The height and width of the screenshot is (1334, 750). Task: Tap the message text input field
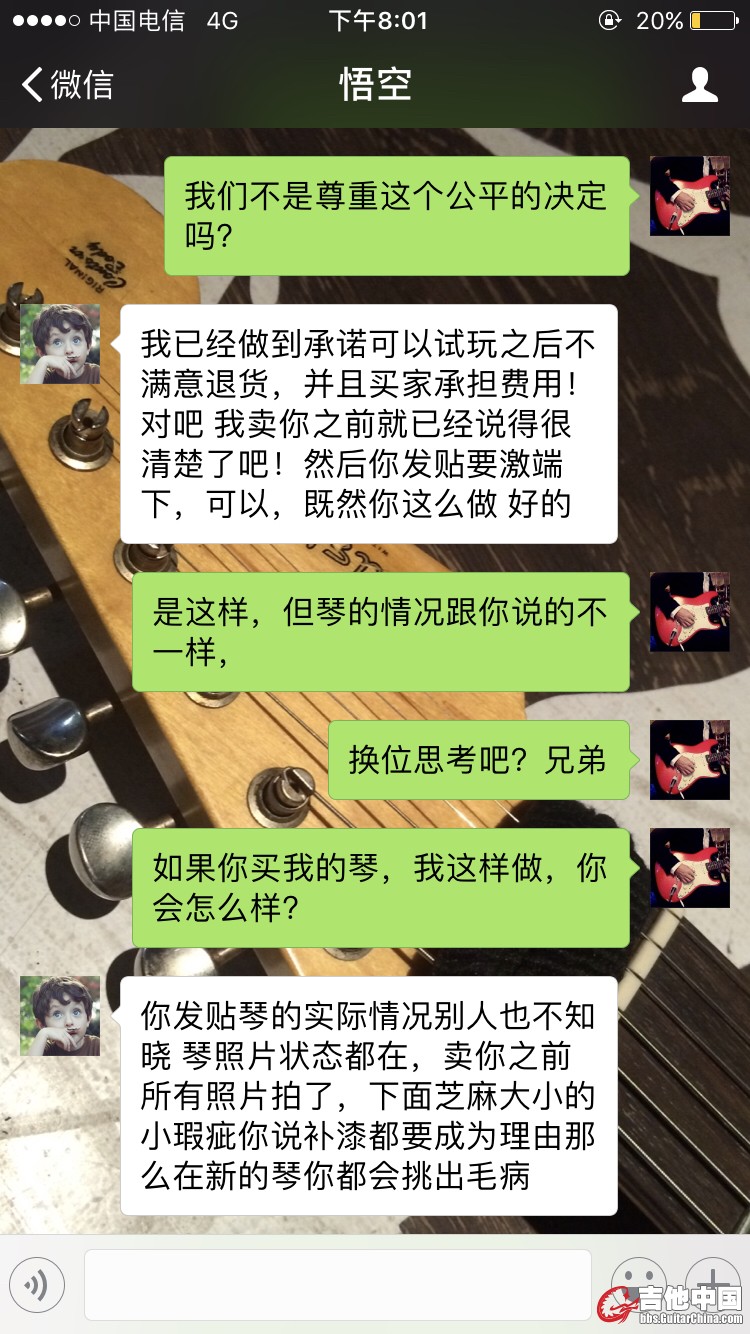pyautogui.click(x=338, y=1284)
